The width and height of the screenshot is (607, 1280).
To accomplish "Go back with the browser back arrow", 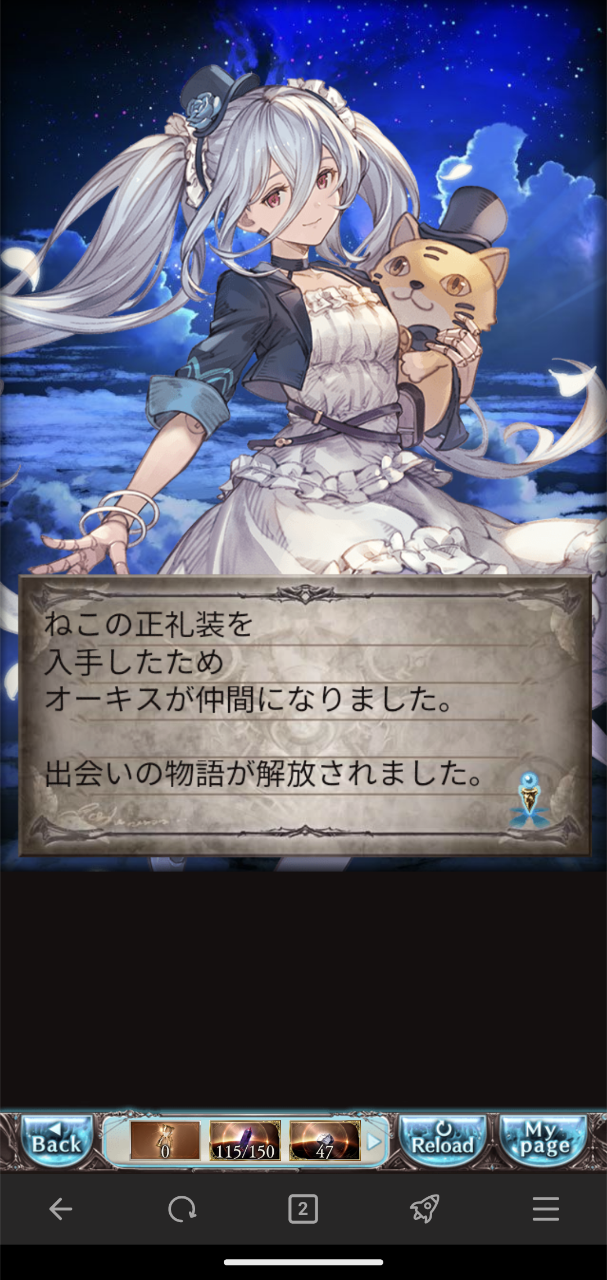I will click(61, 1209).
